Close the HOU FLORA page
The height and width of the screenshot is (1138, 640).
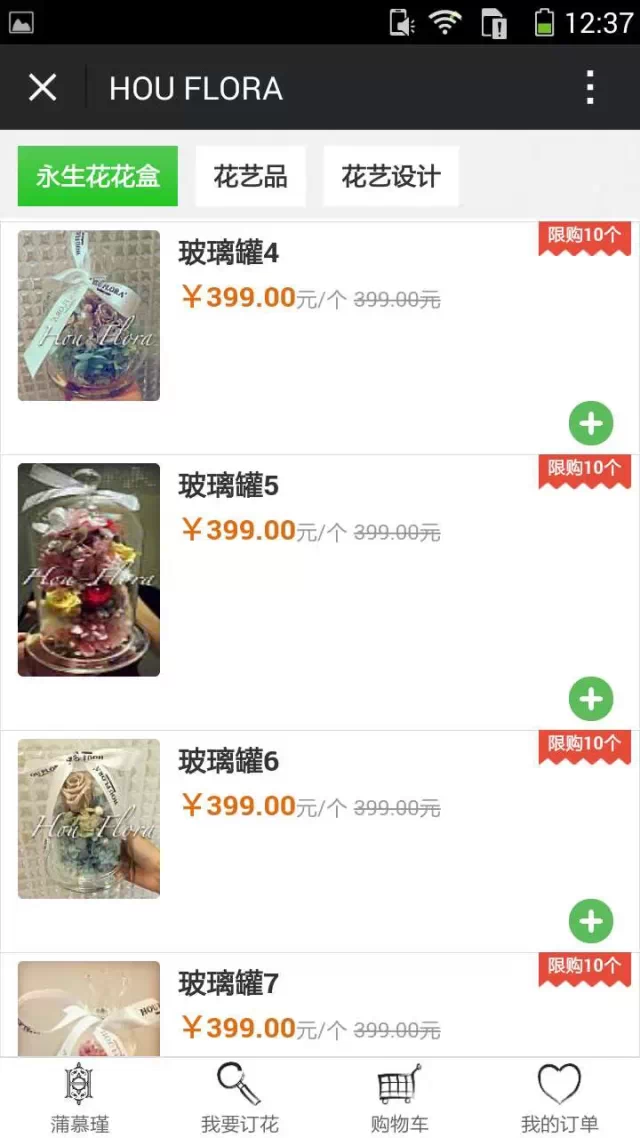click(x=43, y=88)
